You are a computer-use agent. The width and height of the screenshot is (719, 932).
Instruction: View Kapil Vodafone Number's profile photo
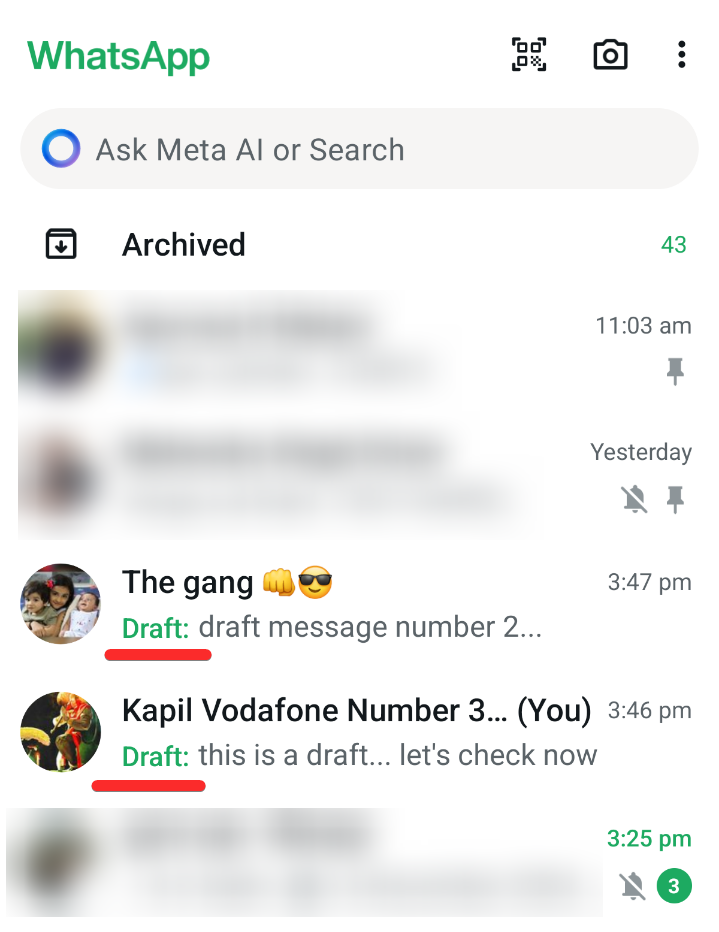tap(61, 732)
